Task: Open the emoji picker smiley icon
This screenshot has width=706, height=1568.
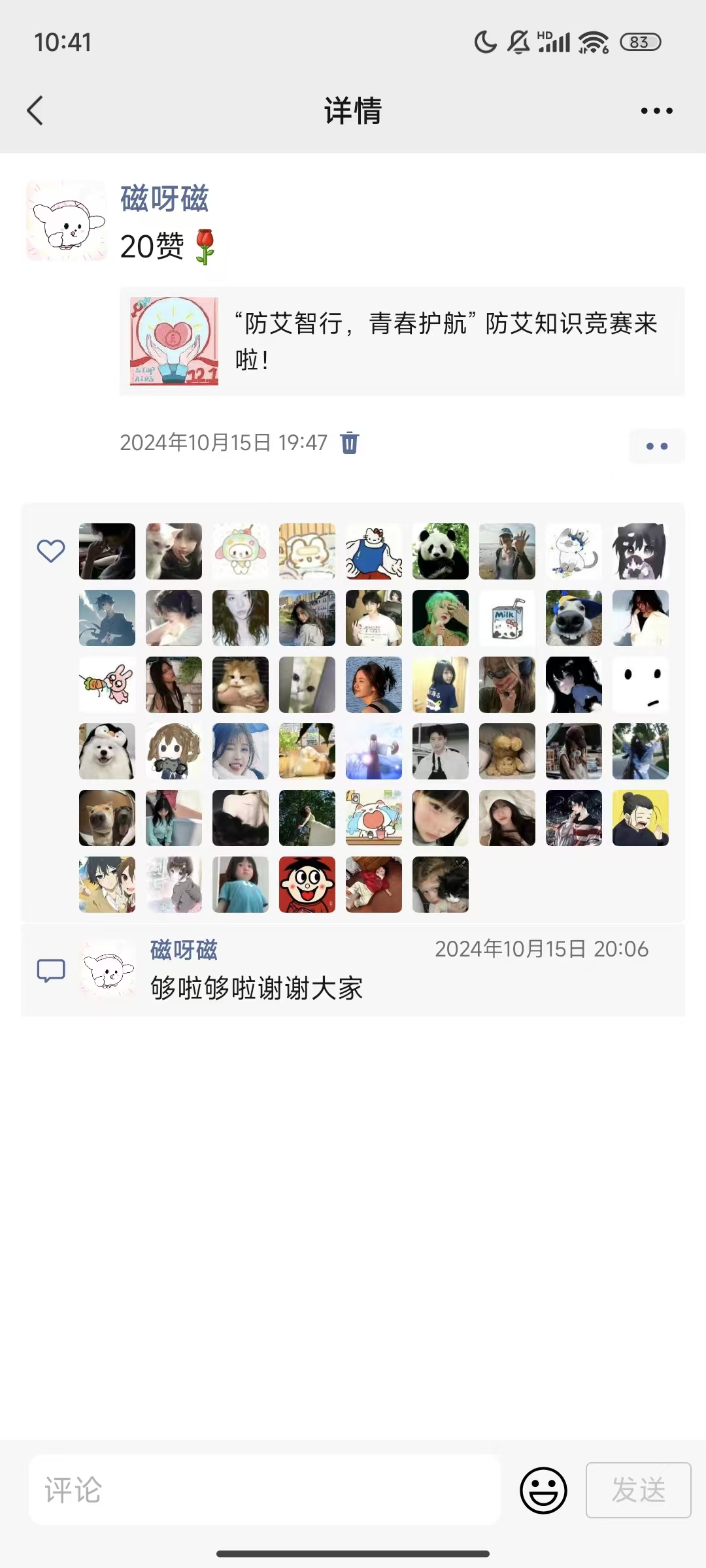Action: point(543,1490)
